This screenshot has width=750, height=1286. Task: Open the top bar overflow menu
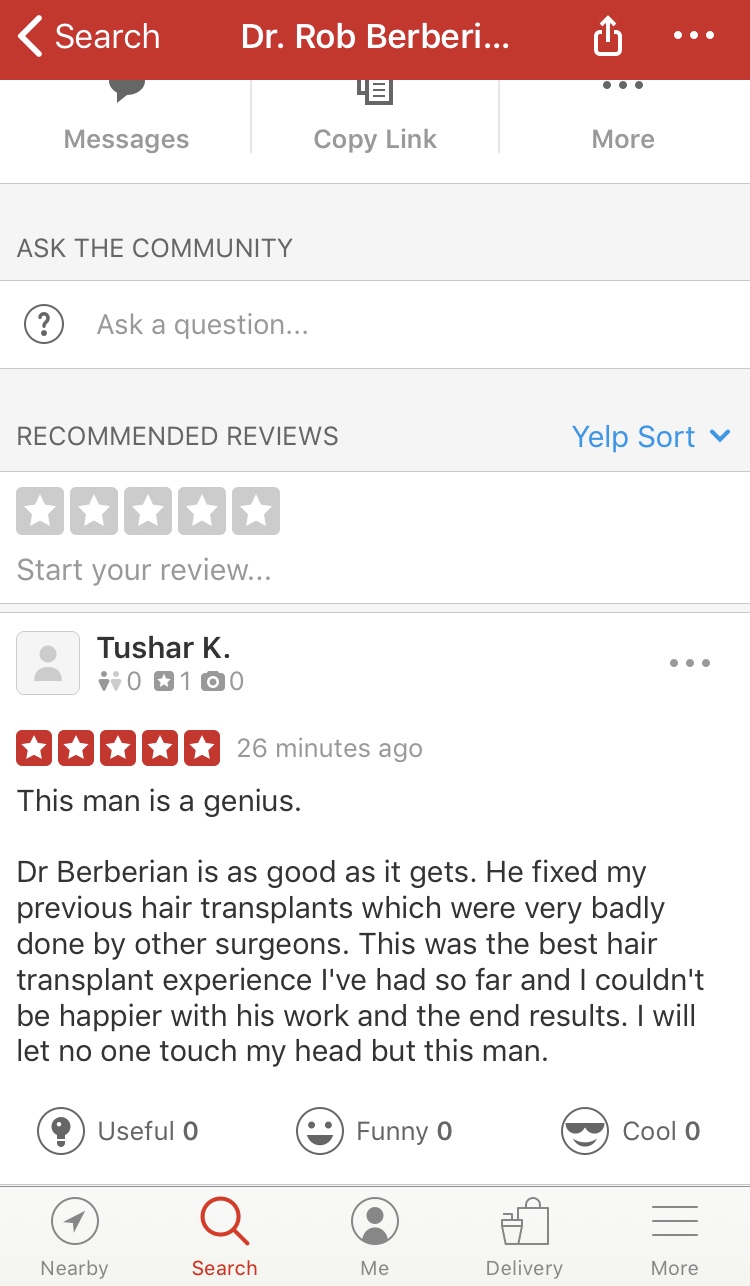(x=694, y=36)
